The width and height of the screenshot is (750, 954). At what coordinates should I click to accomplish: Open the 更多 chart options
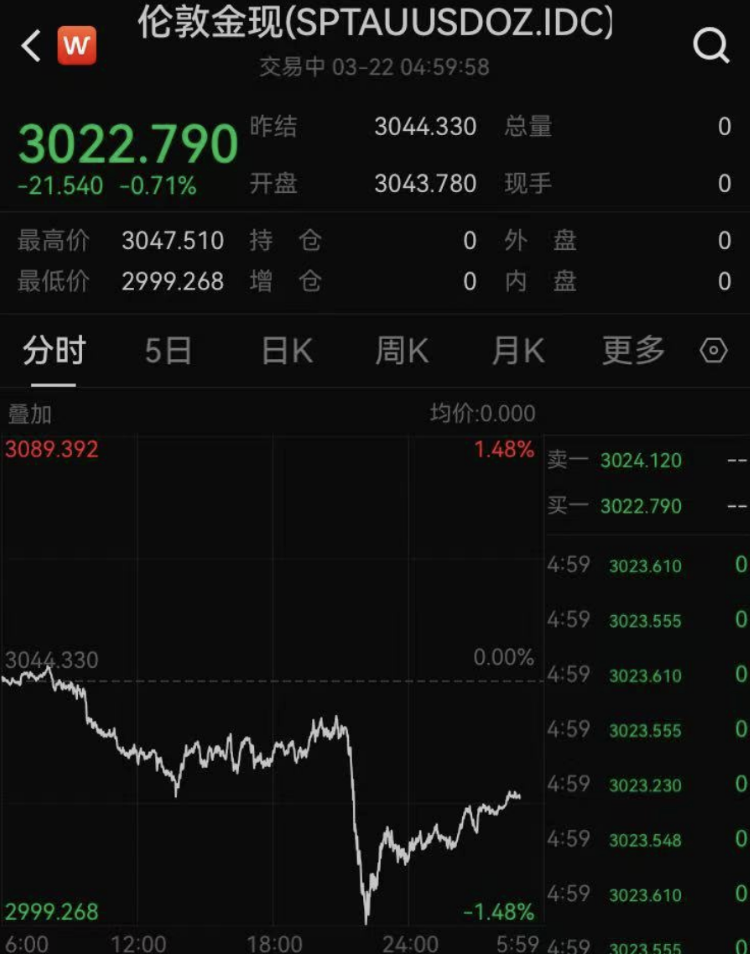(x=633, y=351)
